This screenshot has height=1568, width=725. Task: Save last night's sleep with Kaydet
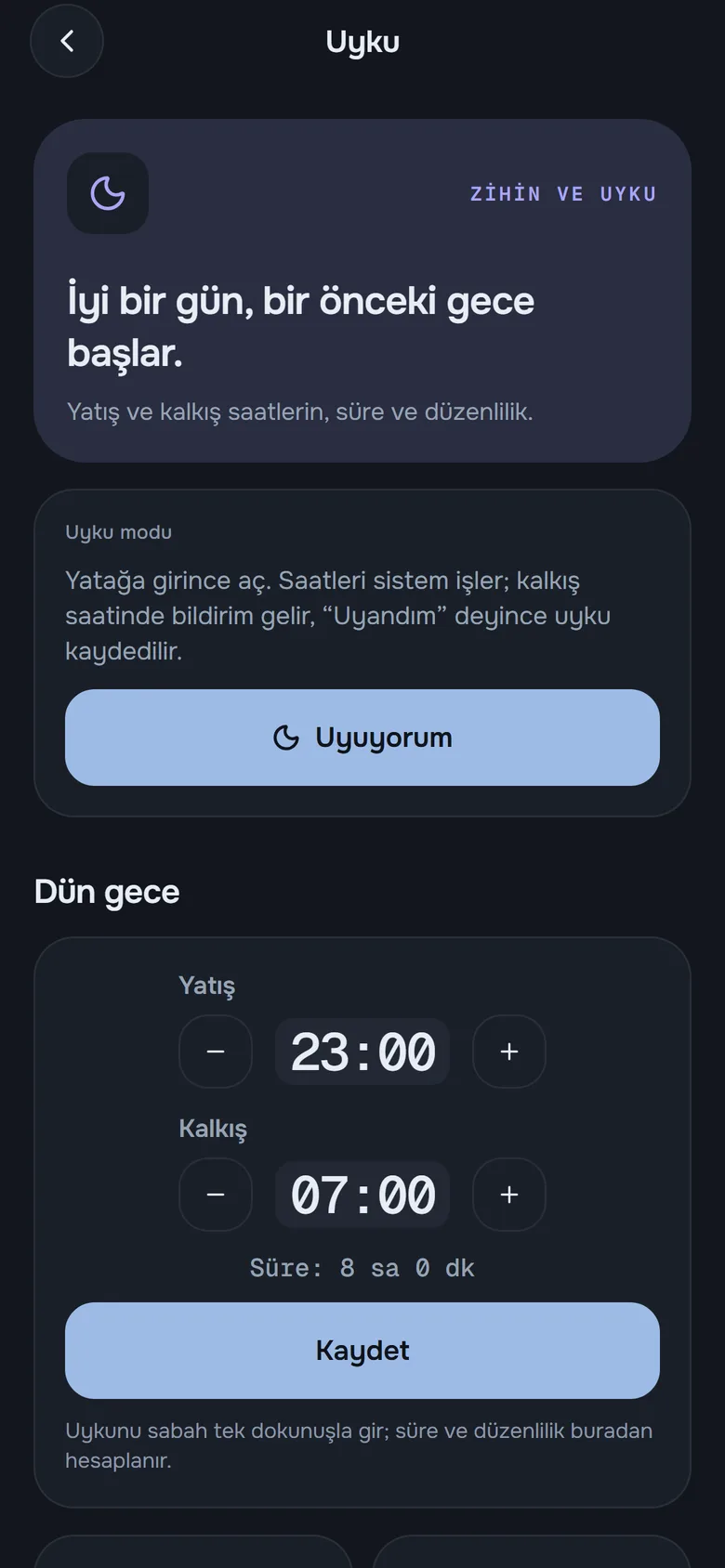362,1351
